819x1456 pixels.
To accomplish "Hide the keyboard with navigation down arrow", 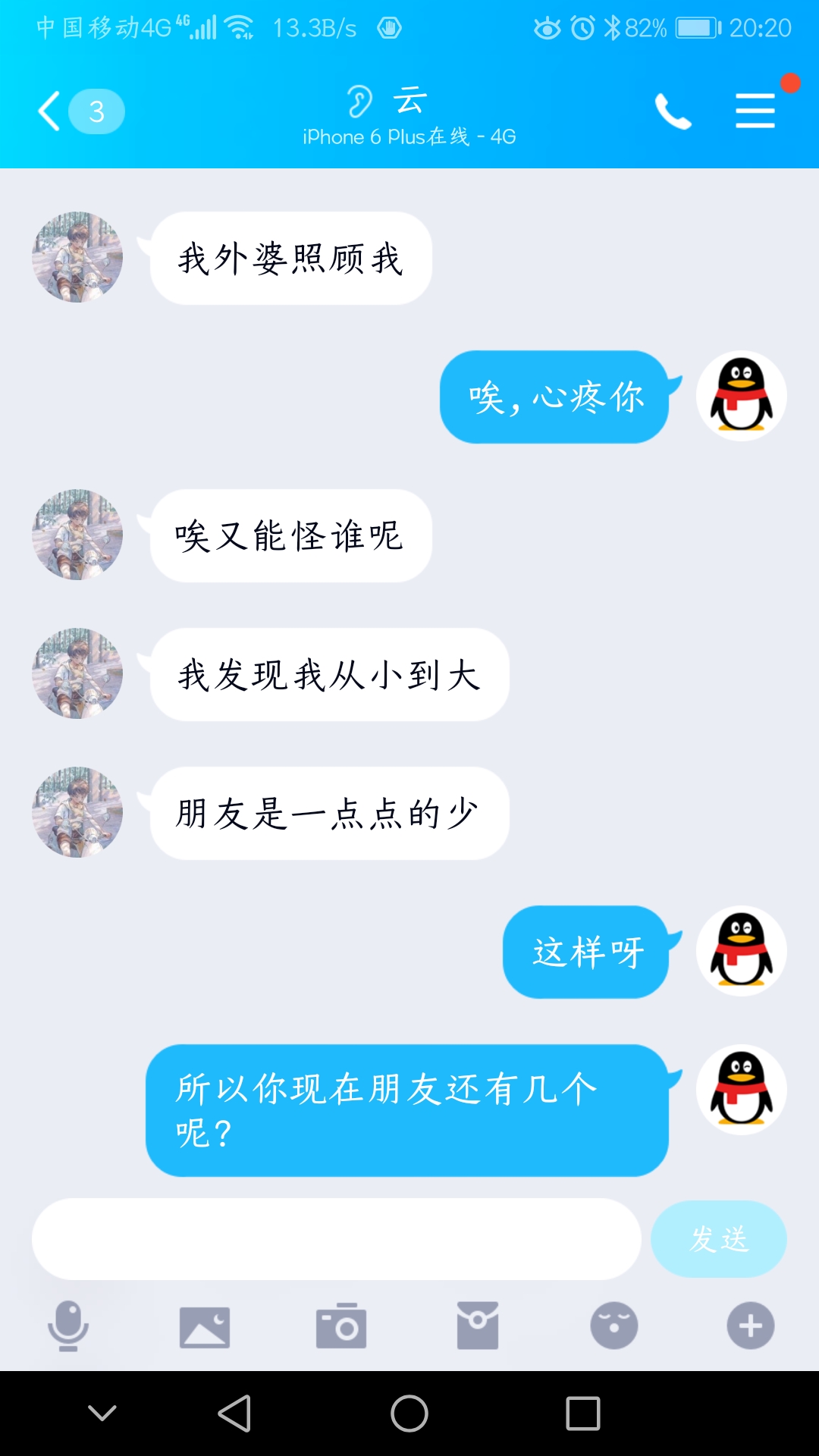I will (x=102, y=1413).
